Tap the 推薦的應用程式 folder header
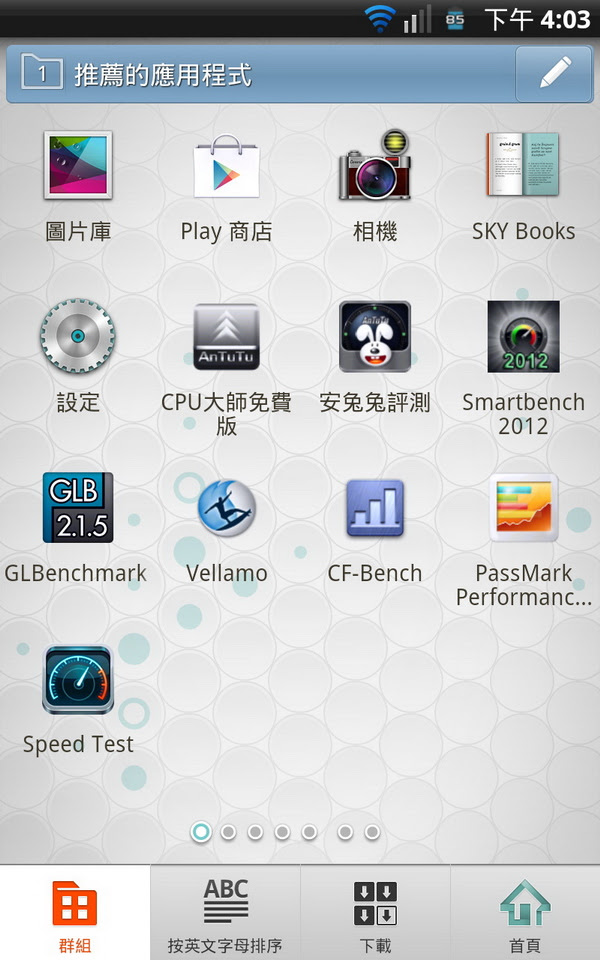This screenshot has height=960, width=600. point(260,74)
